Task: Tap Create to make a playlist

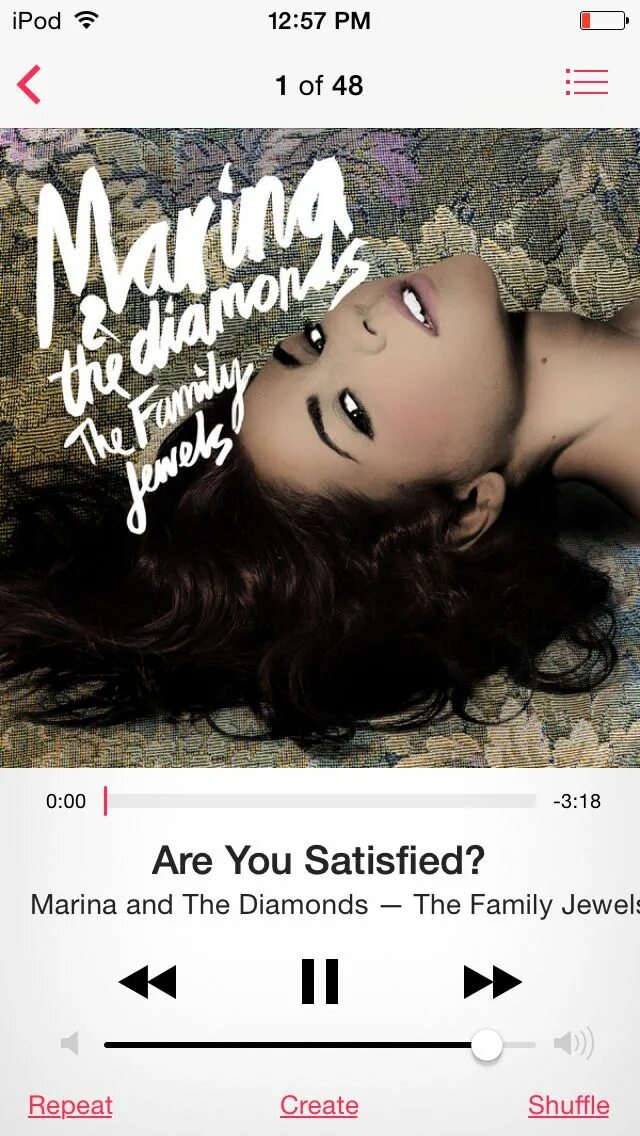Action: pos(319,1105)
